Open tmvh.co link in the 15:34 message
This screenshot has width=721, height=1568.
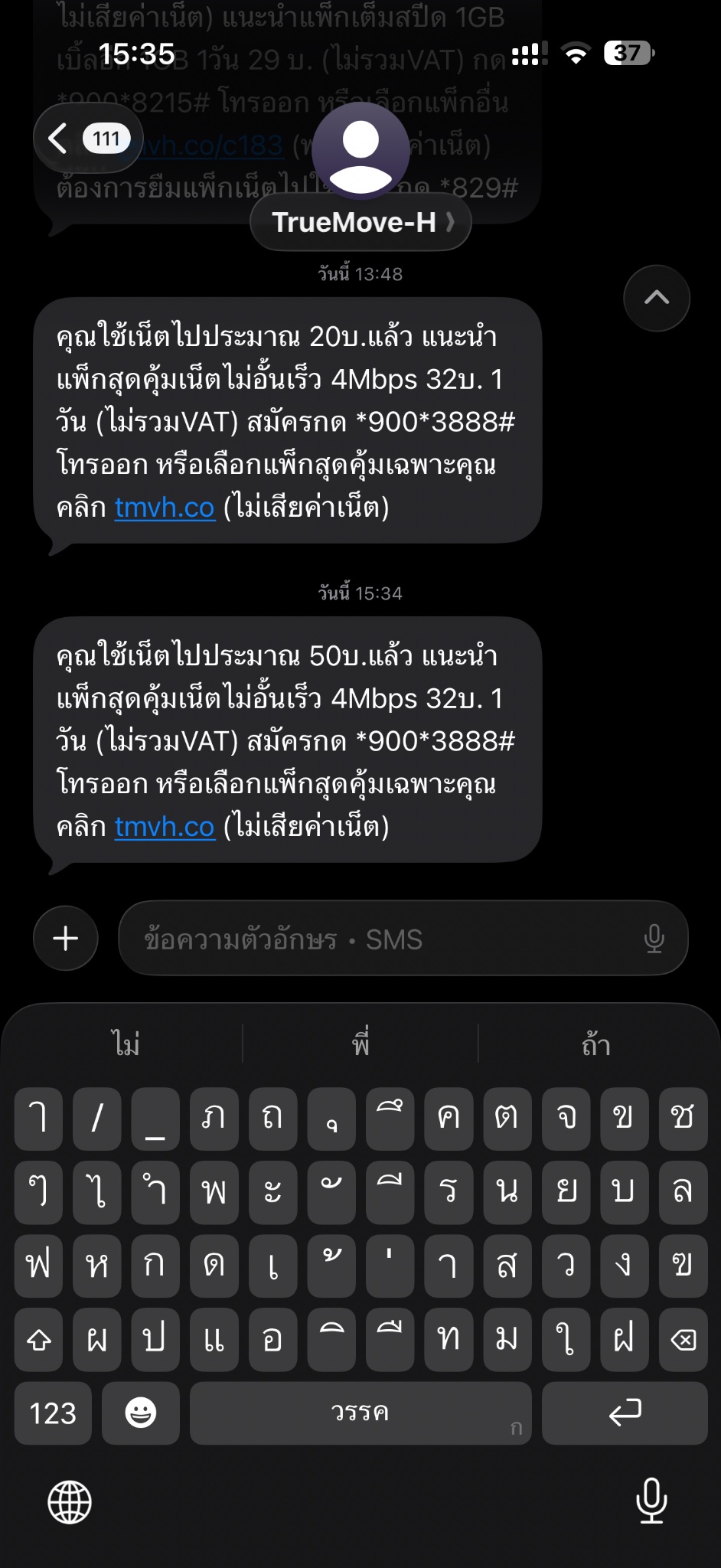tap(165, 827)
